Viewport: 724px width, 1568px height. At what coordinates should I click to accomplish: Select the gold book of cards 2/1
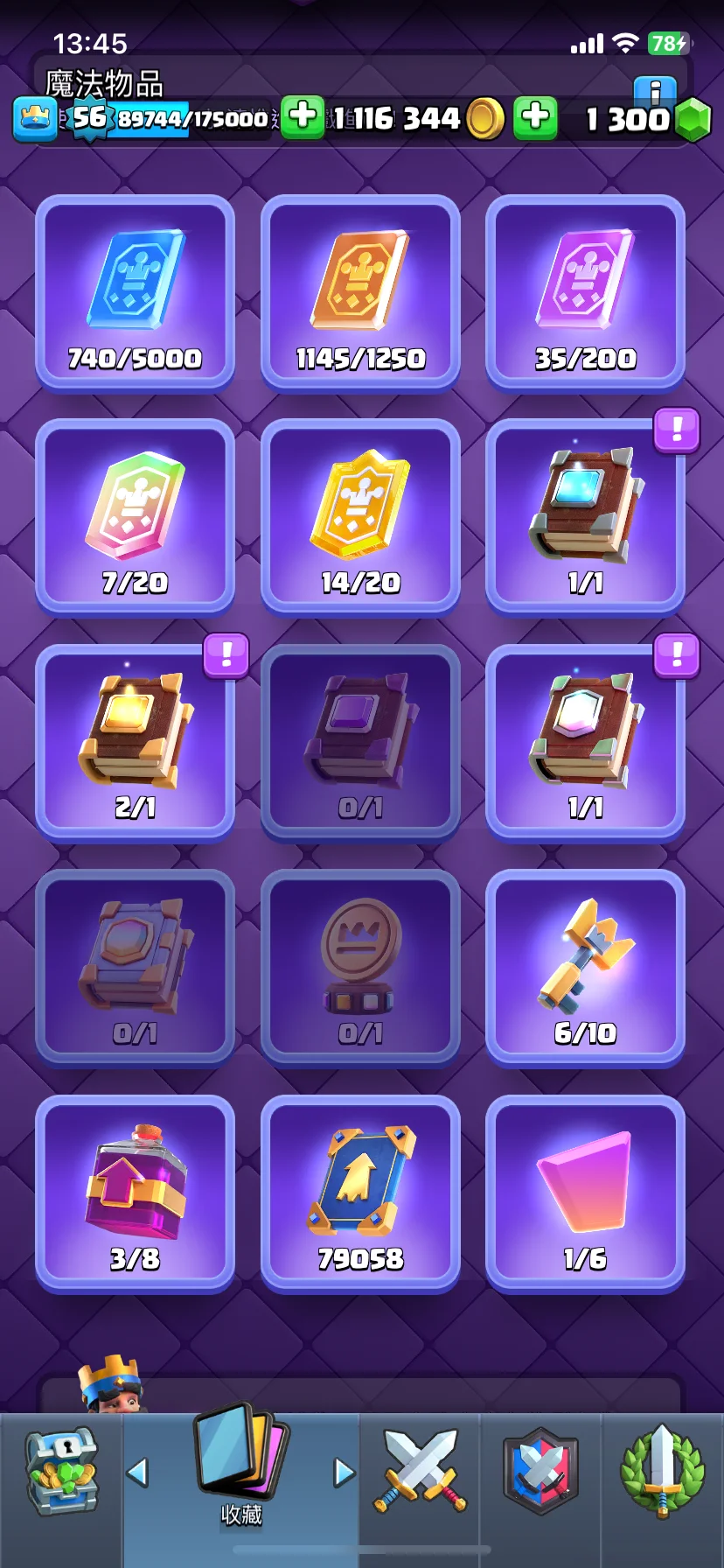coord(135,743)
